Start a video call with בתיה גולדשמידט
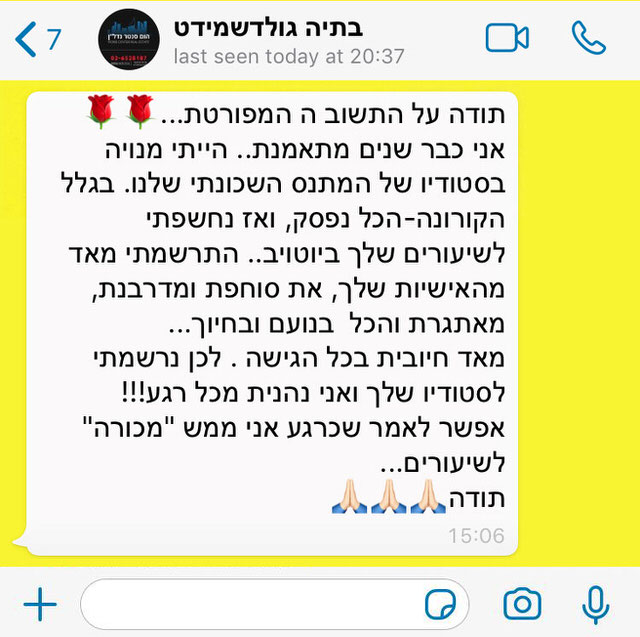The image size is (640, 637). 507,38
